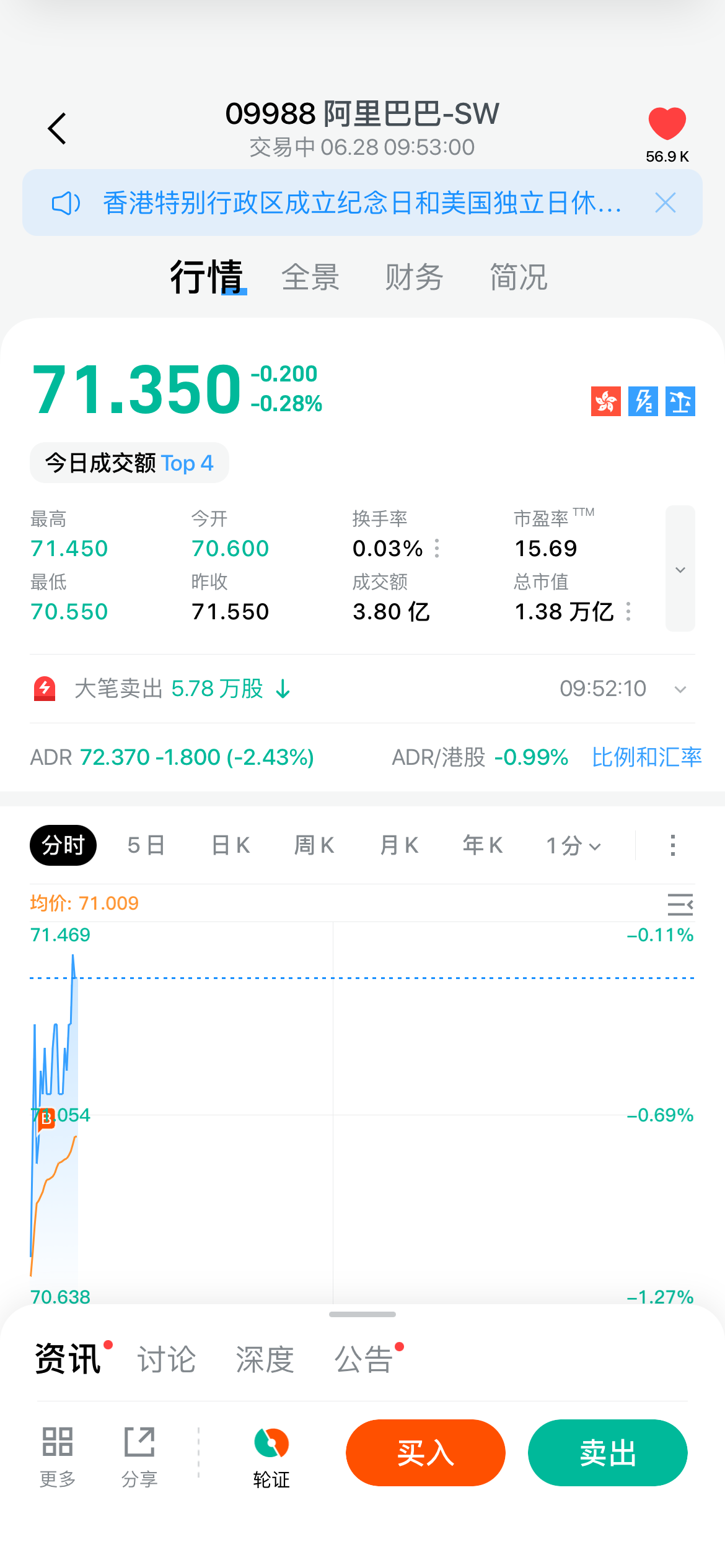Screen dimensions: 725x1568
Task: Expand the stock stats panel chevron
Action: click(680, 568)
